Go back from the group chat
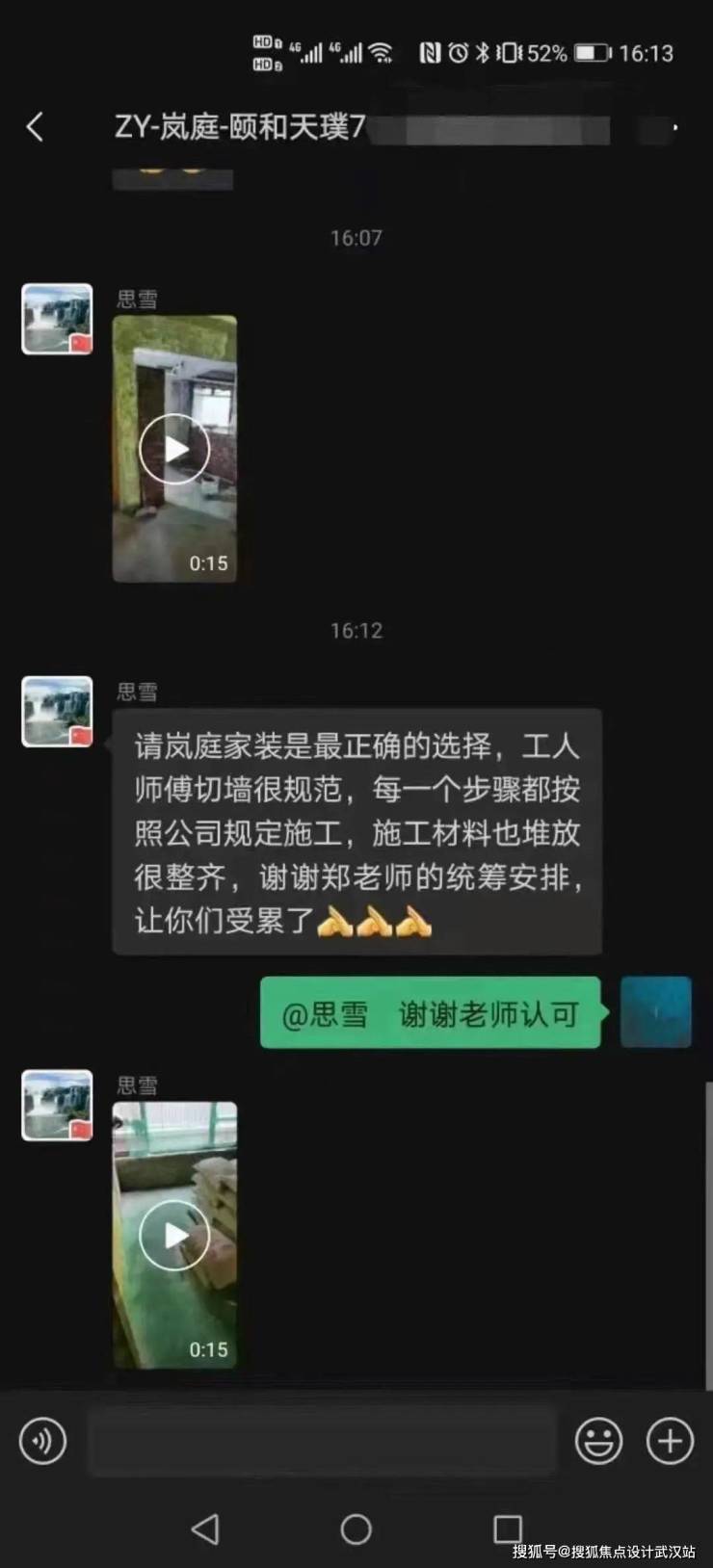This screenshot has height=1568, width=713. point(35,126)
